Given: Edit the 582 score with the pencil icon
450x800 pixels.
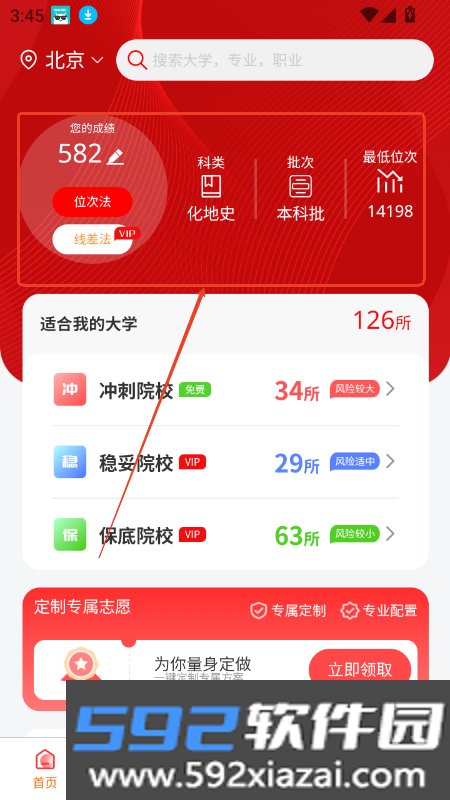Looking at the screenshot, I should pos(115,156).
